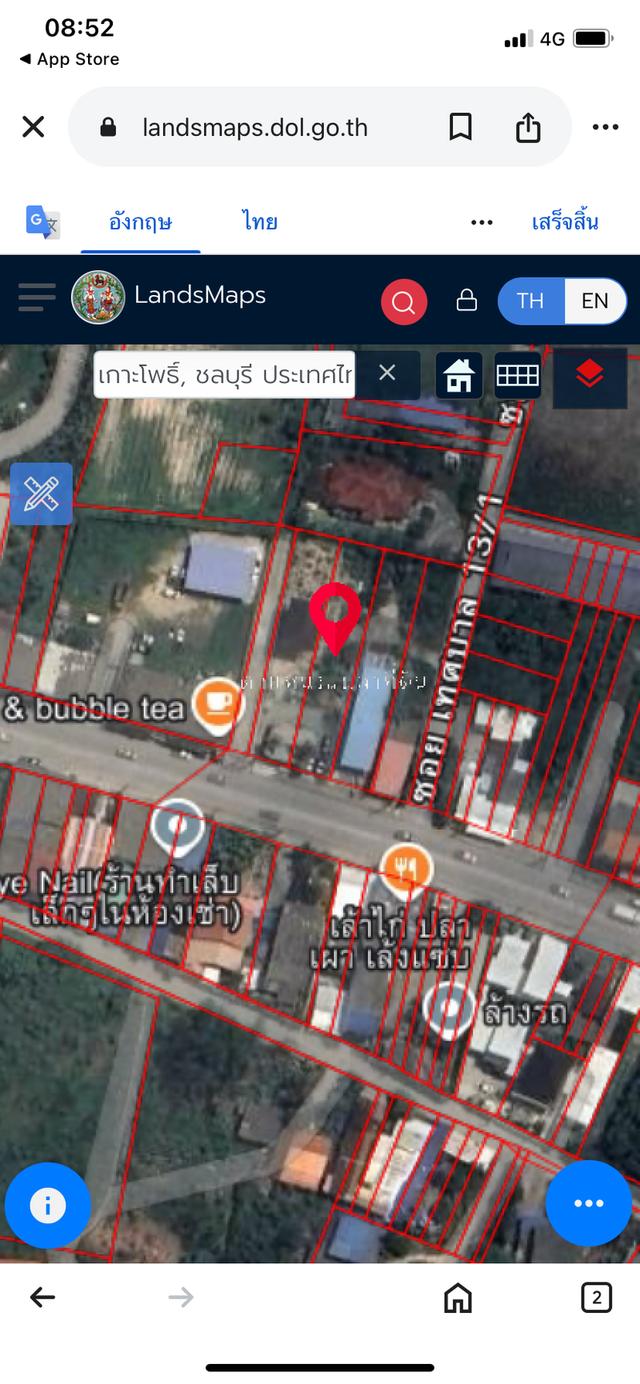Image resolution: width=640 pixels, height=1384 pixels.
Task: Switch site language to EN
Action: 594,300
